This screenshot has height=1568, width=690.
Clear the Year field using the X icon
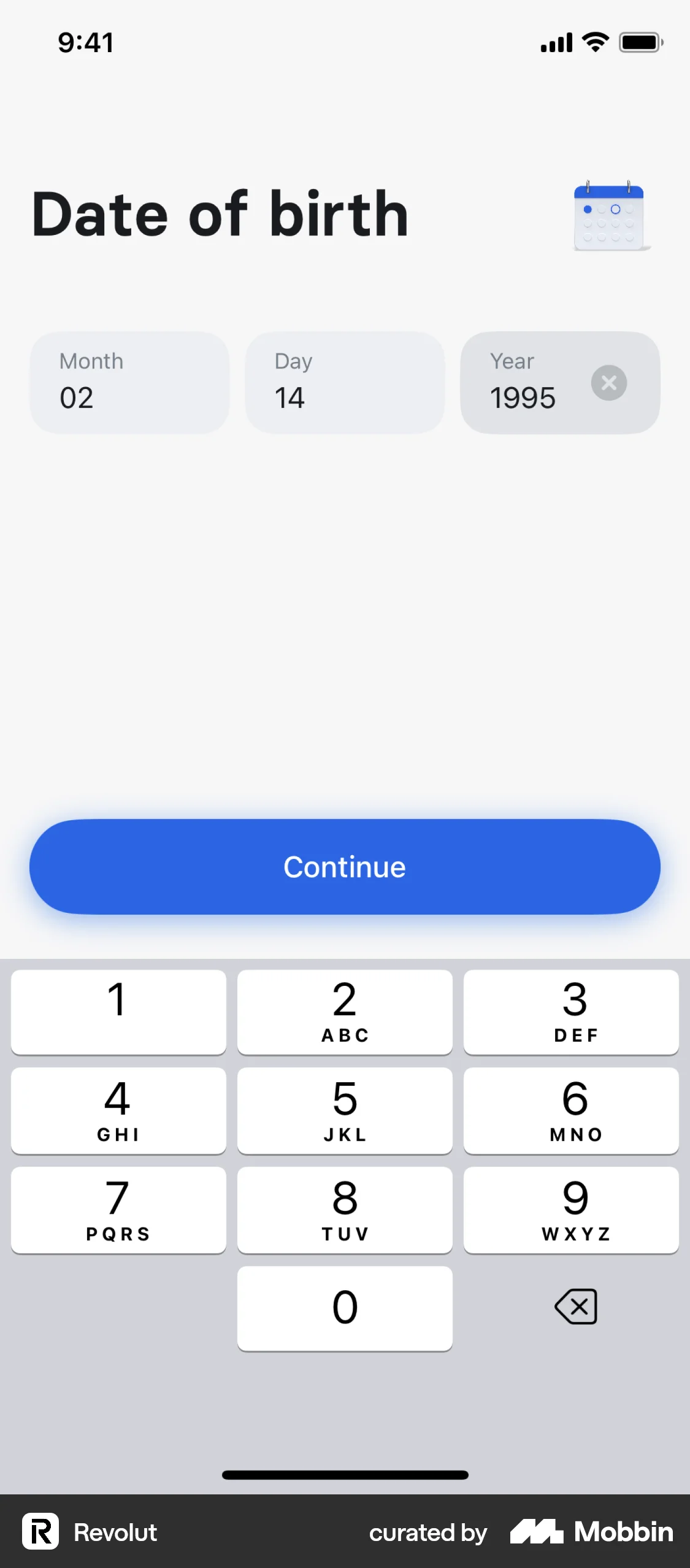tap(610, 383)
